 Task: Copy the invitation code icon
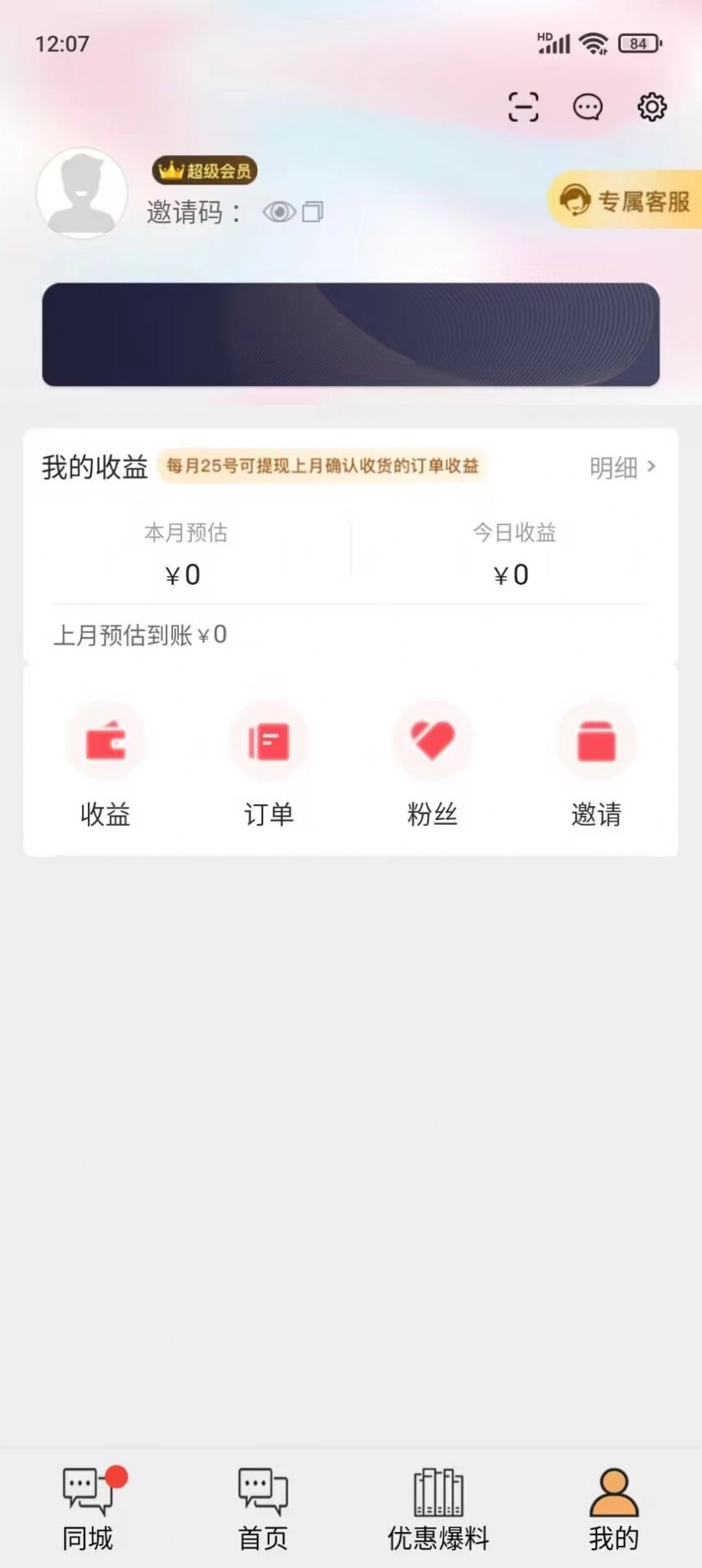[x=312, y=212]
